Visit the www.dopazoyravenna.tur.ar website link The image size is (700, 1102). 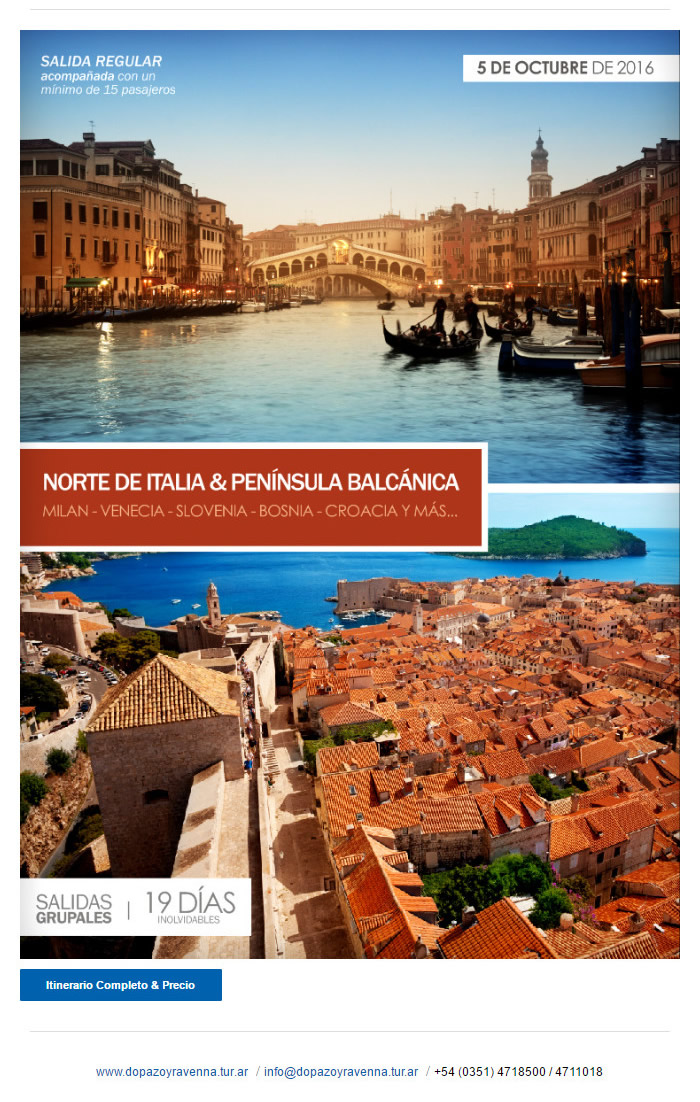click(172, 1071)
